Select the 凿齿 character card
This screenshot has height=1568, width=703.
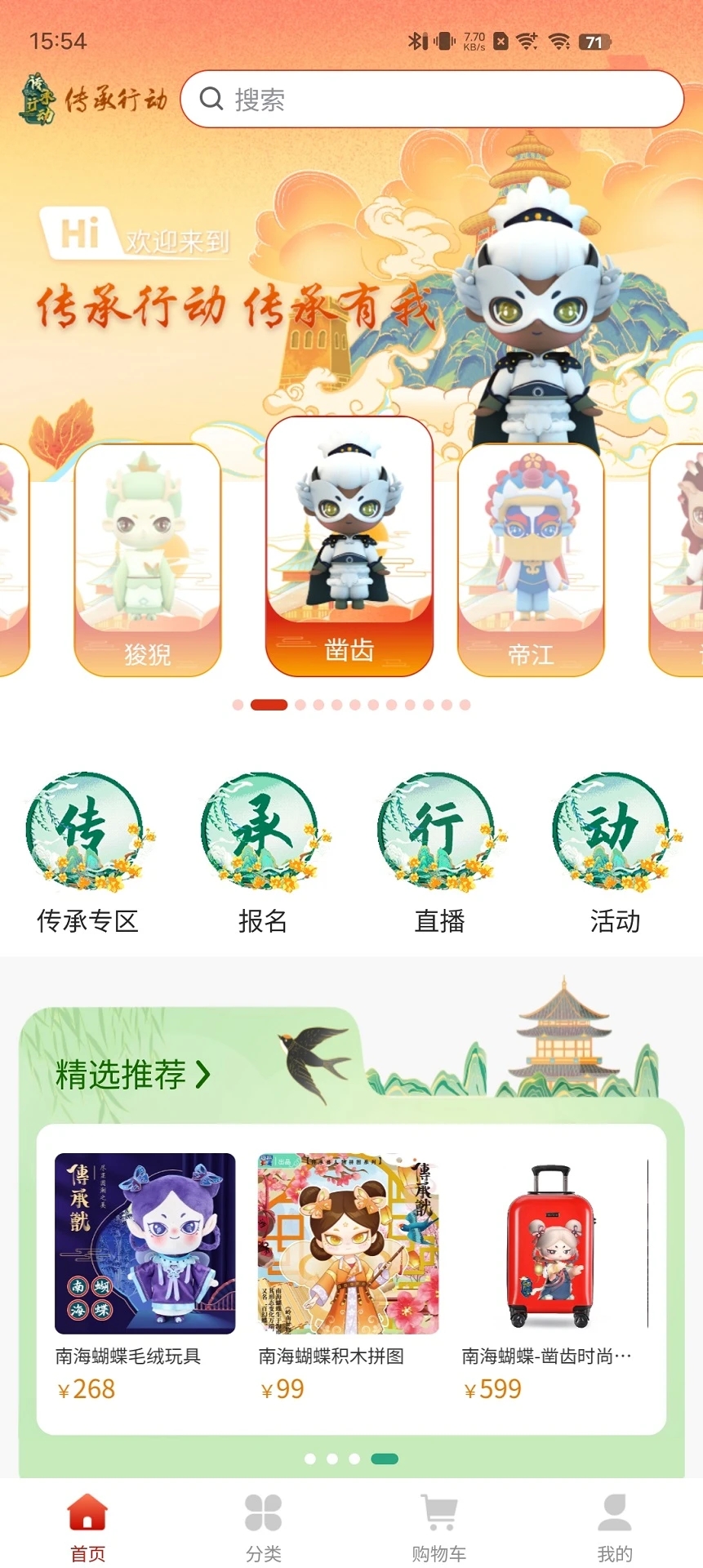[349, 546]
